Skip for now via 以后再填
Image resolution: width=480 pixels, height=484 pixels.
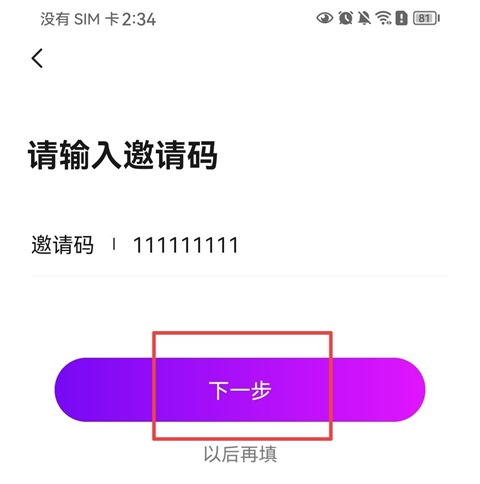click(240, 454)
